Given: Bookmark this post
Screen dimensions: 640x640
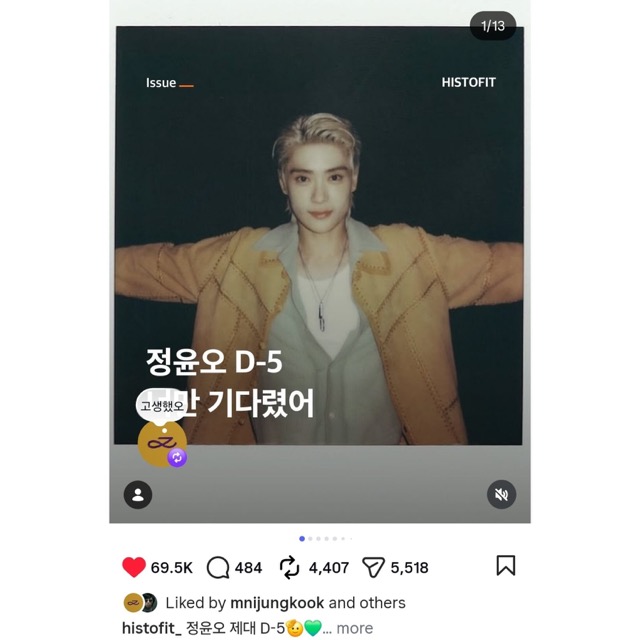Looking at the screenshot, I should (x=506, y=566).
